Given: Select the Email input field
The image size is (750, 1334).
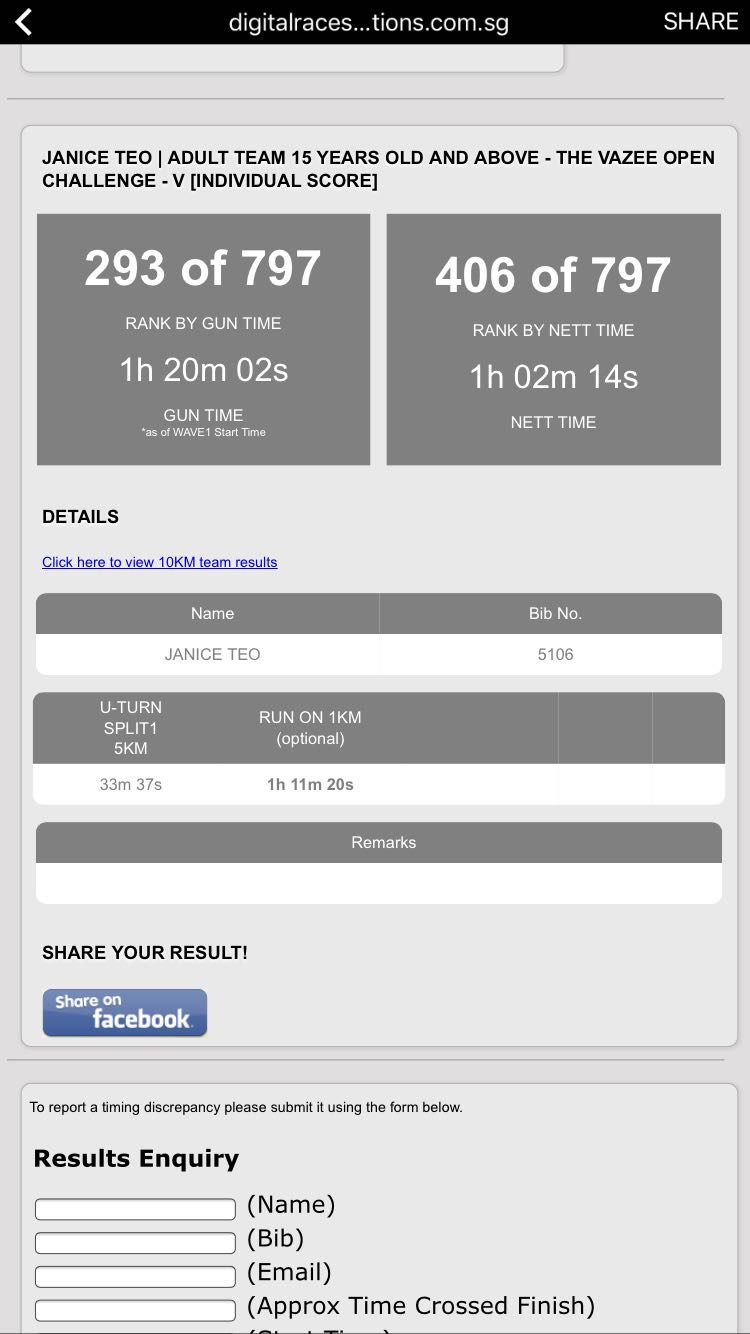Looking at the screenshot, I should click(135, 1277).
